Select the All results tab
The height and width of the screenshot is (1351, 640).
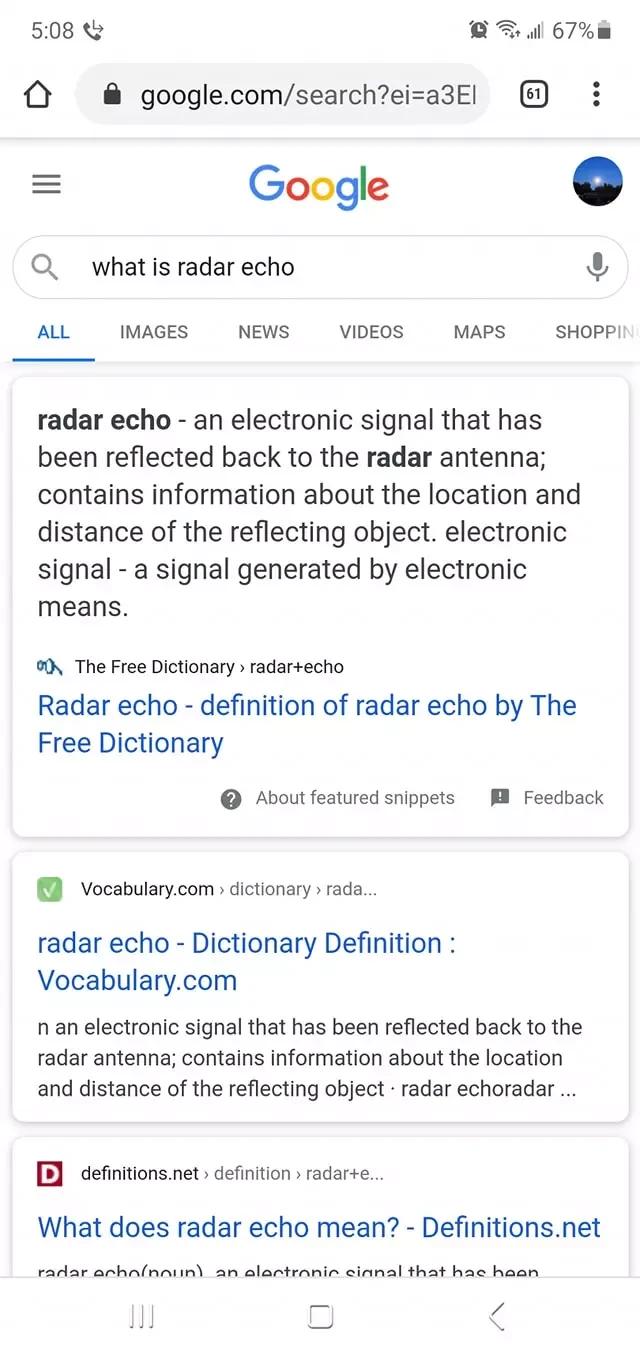click(x=53, y=332)
